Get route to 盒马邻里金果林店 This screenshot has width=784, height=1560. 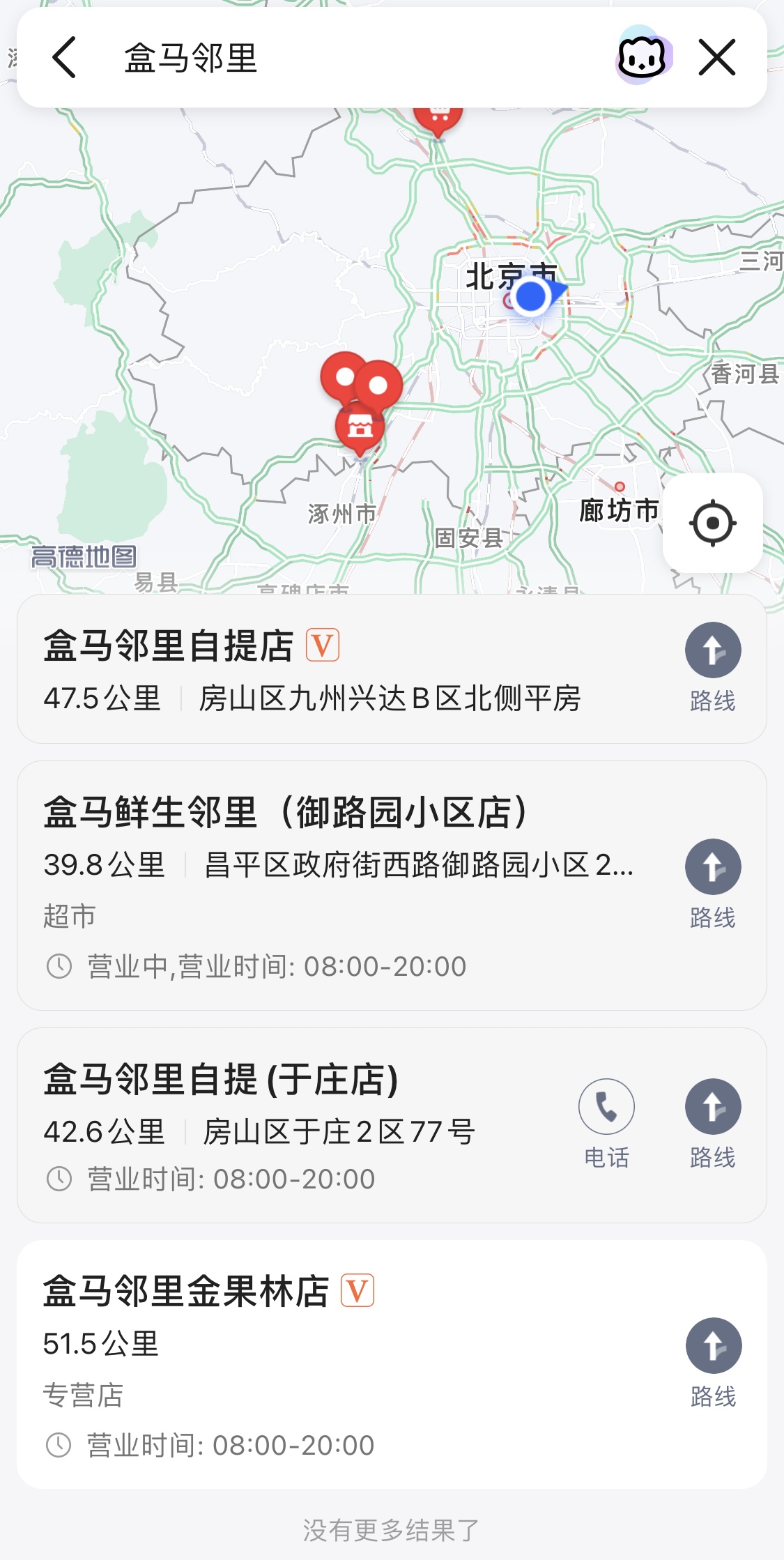pos(713,1362)
